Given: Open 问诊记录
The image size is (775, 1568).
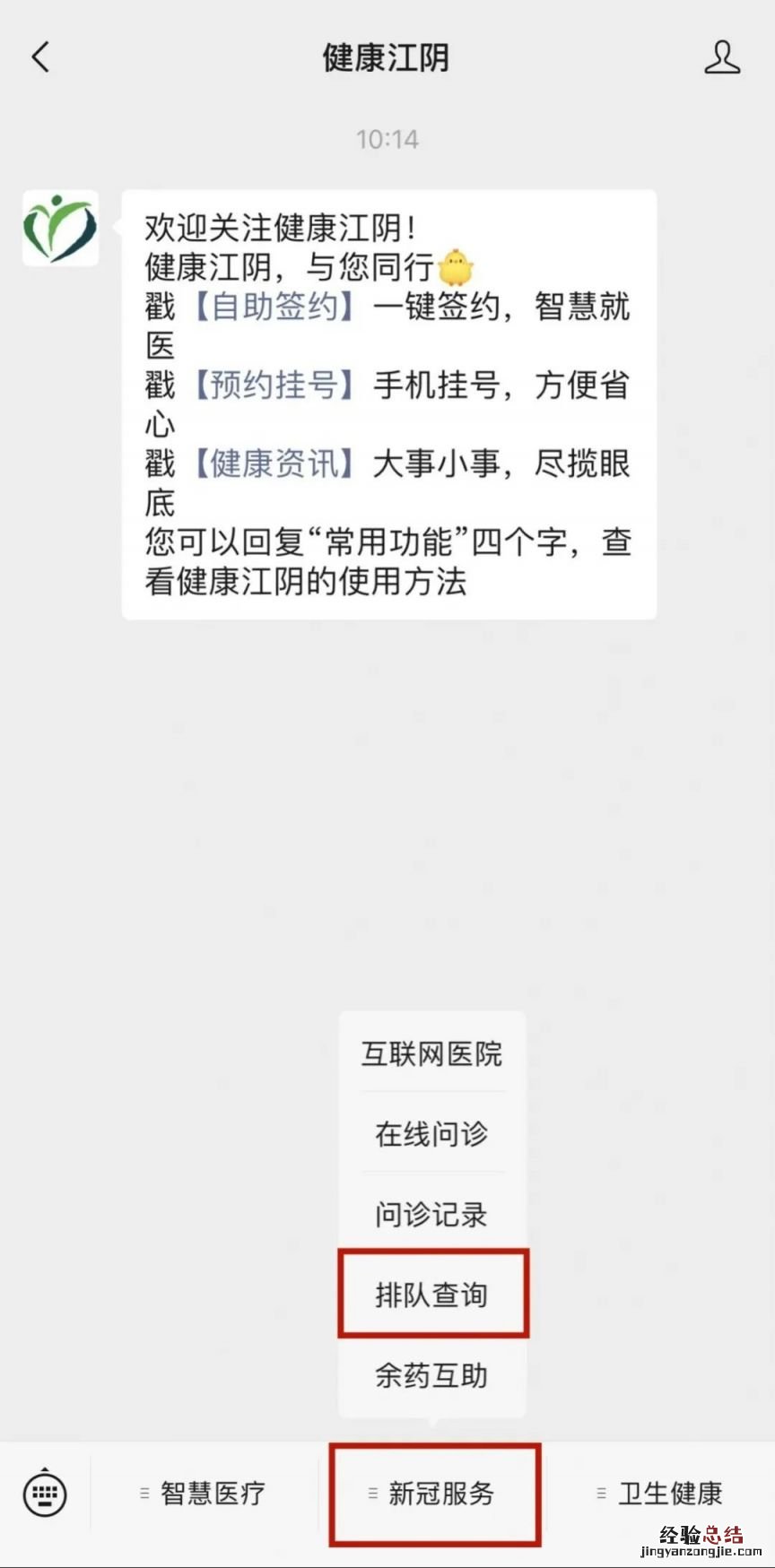Looking at the screenshot, I should (431, 1215).
